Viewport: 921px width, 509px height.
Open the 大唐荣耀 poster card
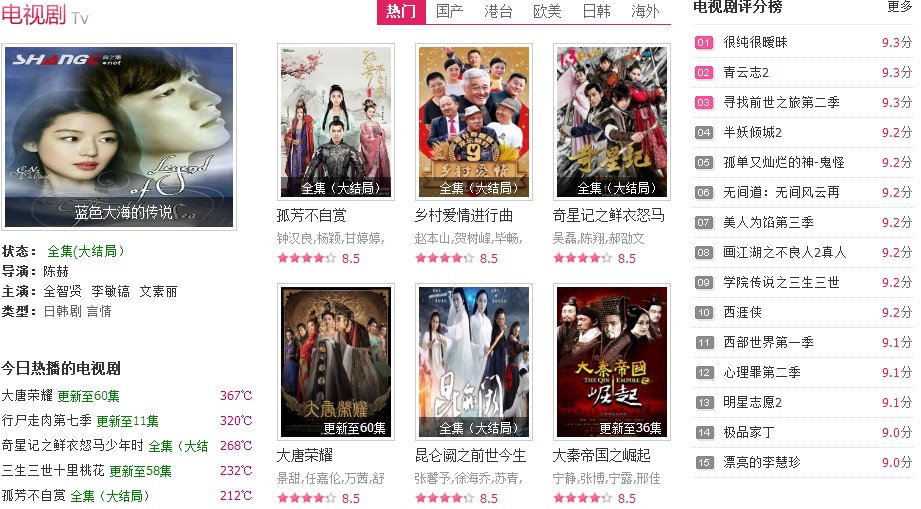335,361
